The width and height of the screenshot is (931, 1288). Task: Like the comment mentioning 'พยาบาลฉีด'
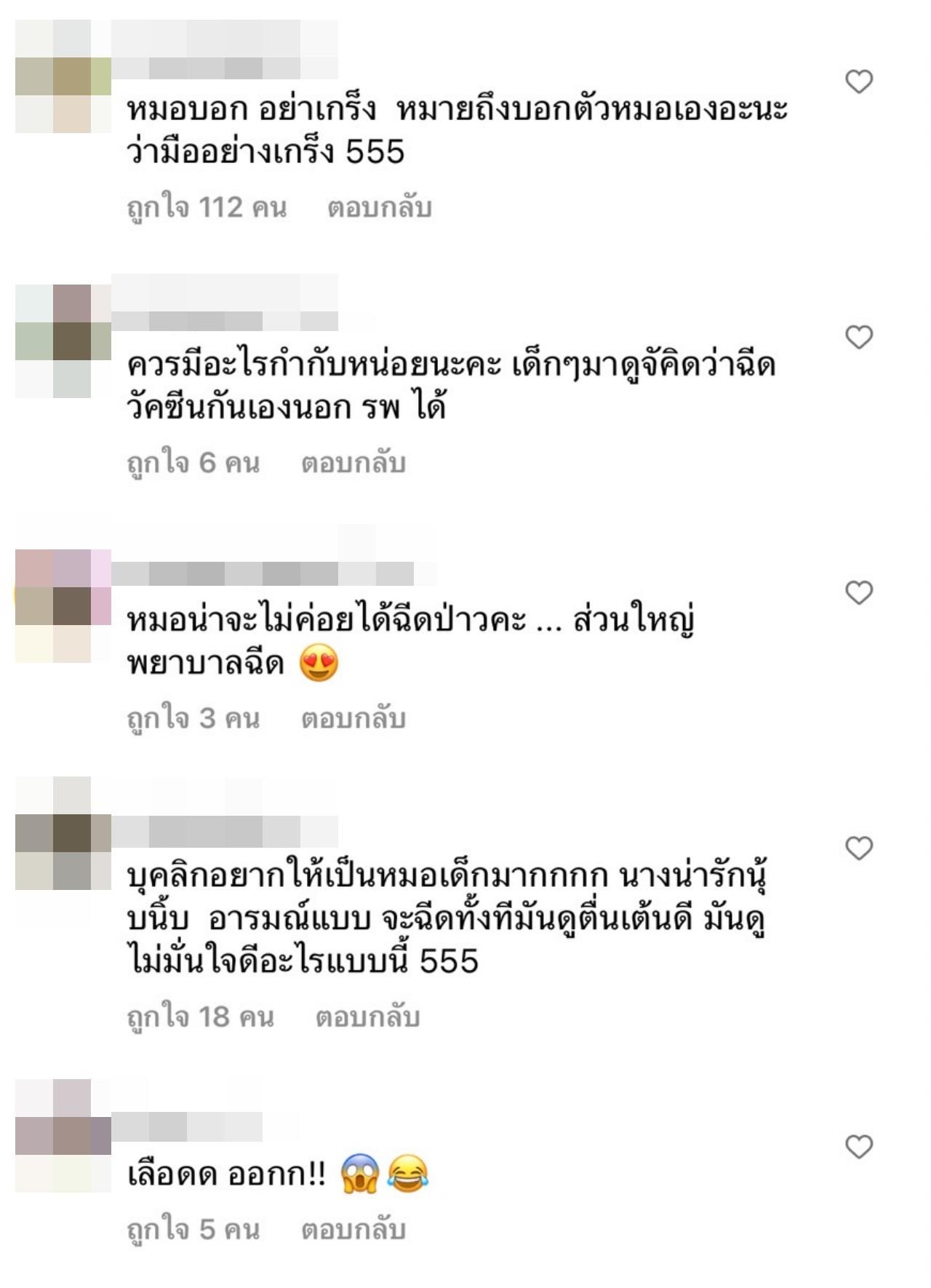pos(858,592)
